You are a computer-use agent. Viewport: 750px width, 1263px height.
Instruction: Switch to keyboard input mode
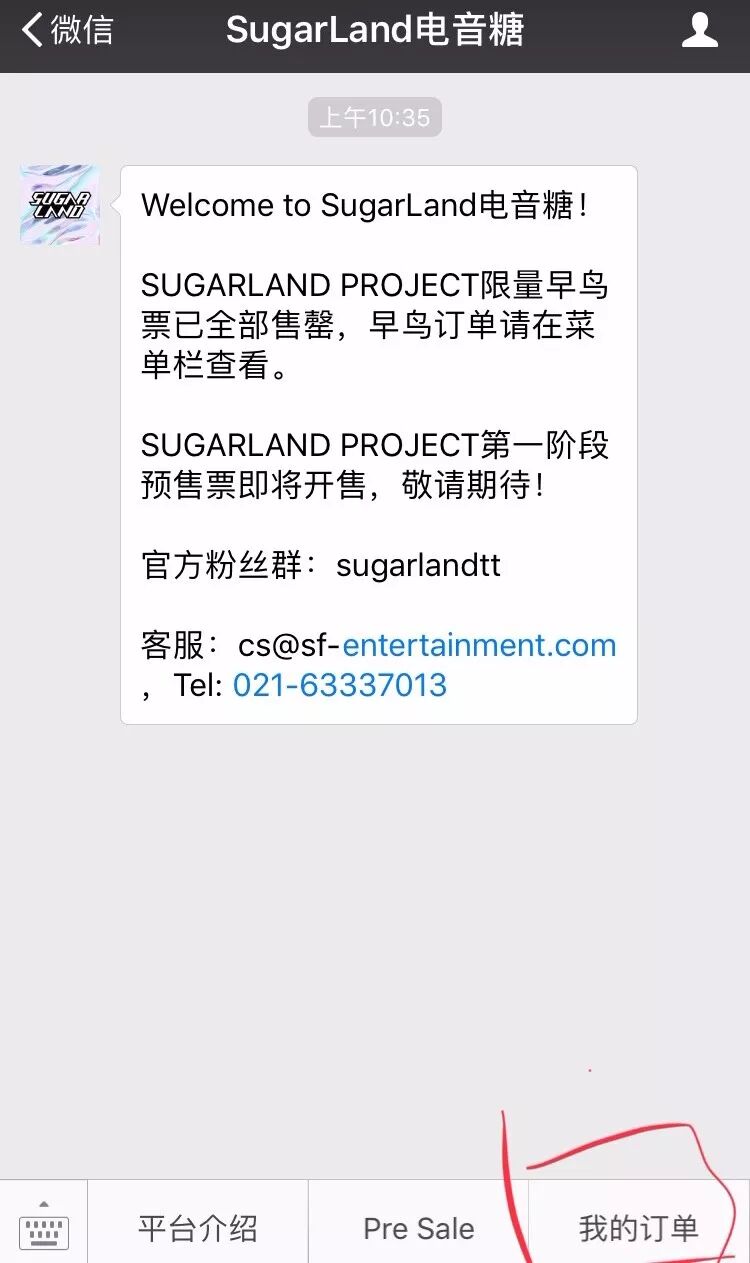(43, 1226)
